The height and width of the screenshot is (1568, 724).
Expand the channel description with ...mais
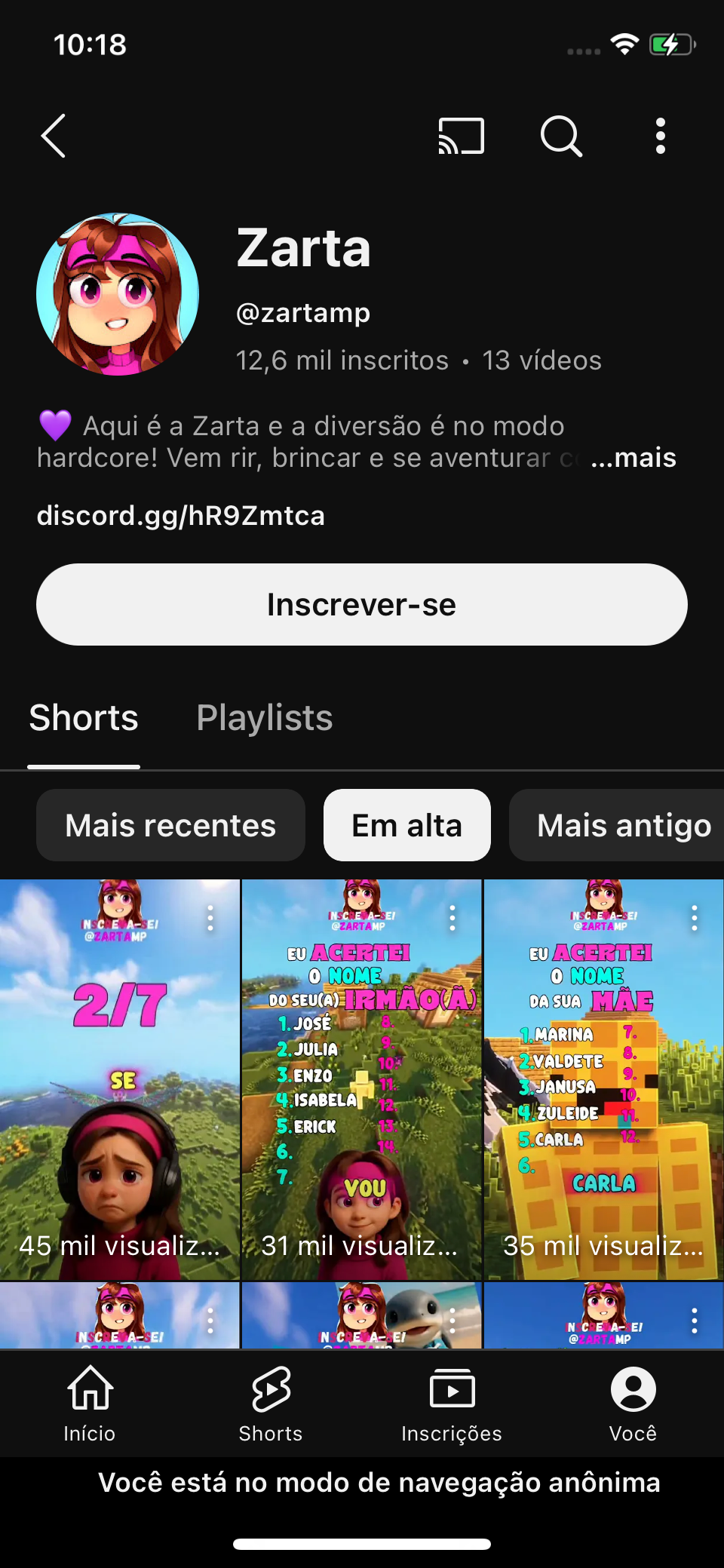633,458
